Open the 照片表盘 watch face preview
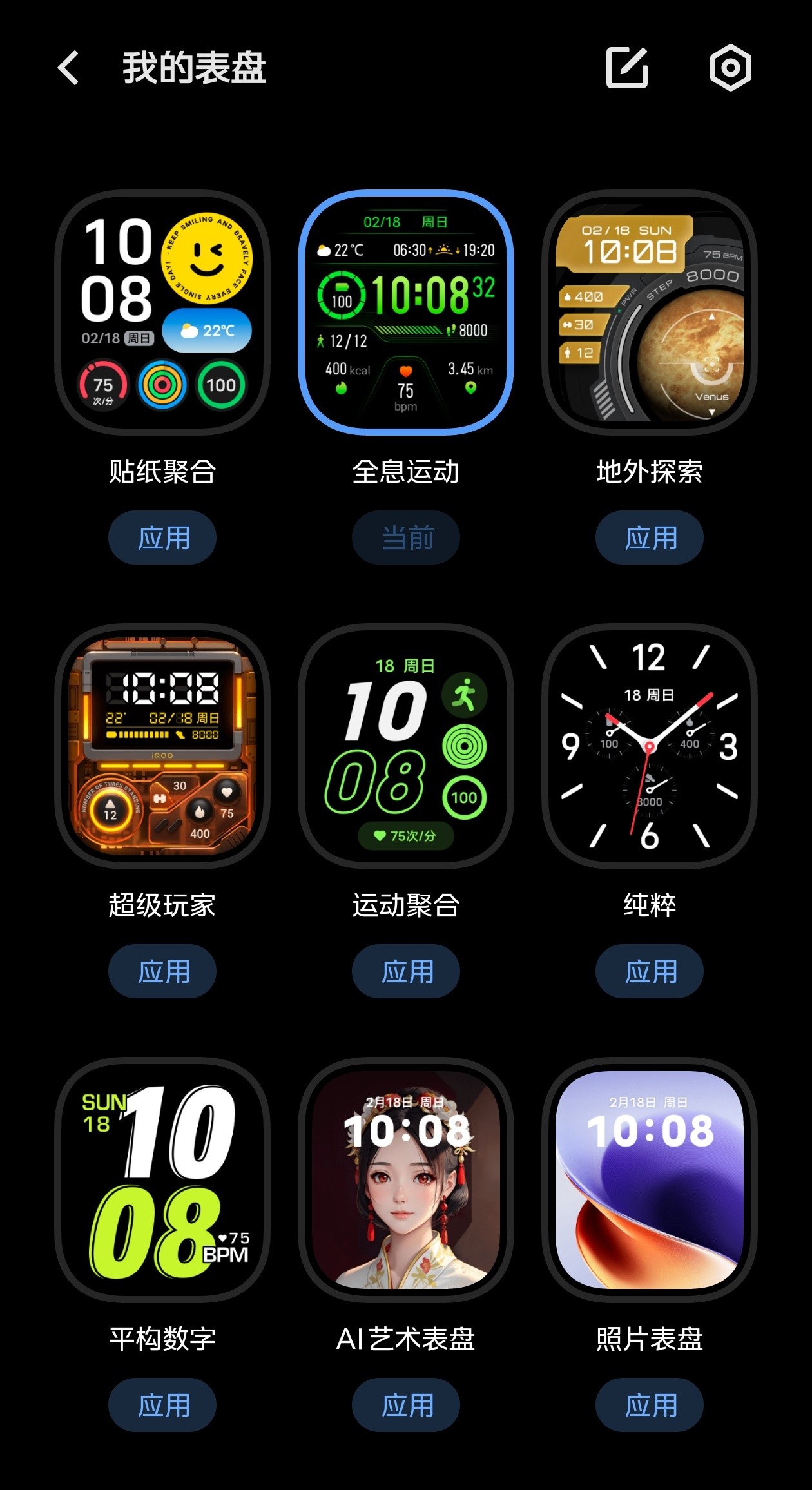This screenshot has height=1490, width=812. coord(650,1180)
